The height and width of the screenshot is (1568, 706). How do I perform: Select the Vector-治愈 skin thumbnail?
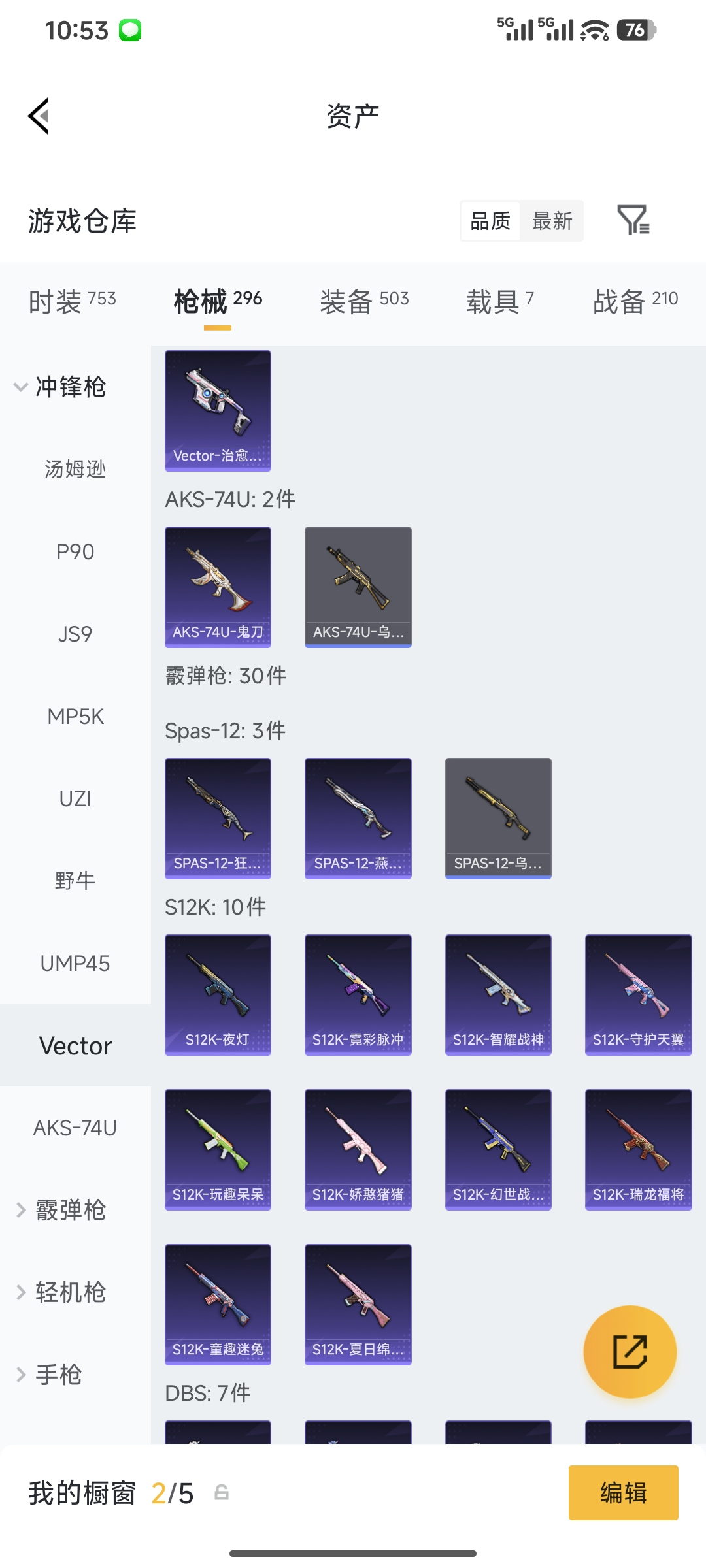(217, 410)
